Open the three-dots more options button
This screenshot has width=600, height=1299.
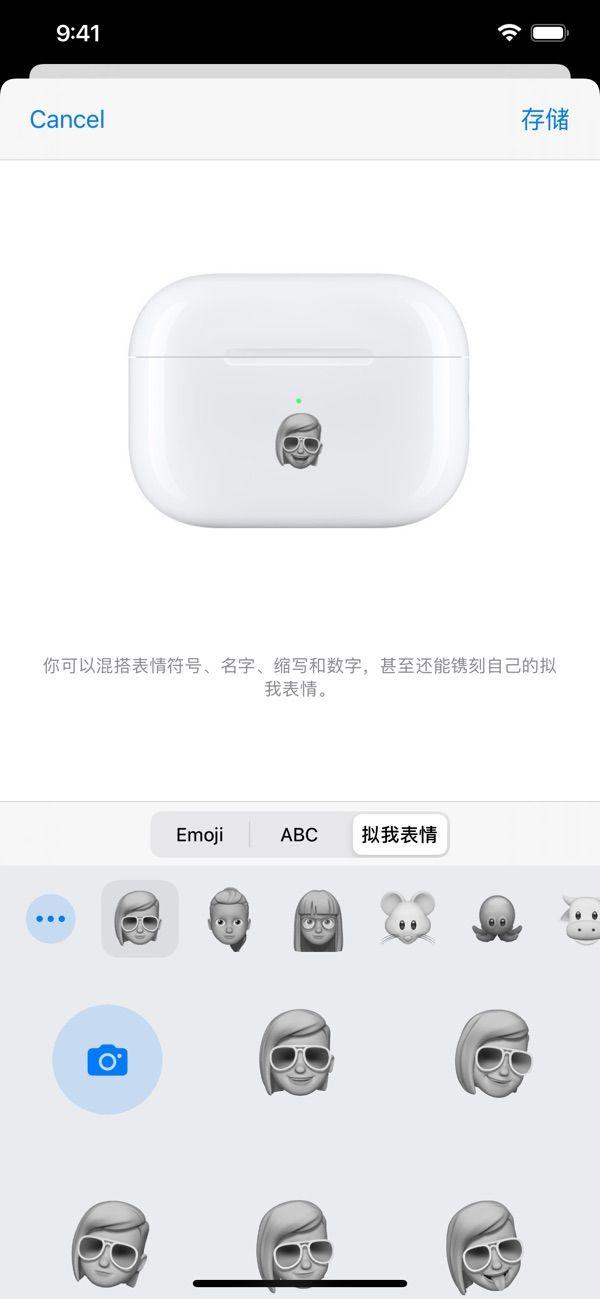tap(50, 919)
